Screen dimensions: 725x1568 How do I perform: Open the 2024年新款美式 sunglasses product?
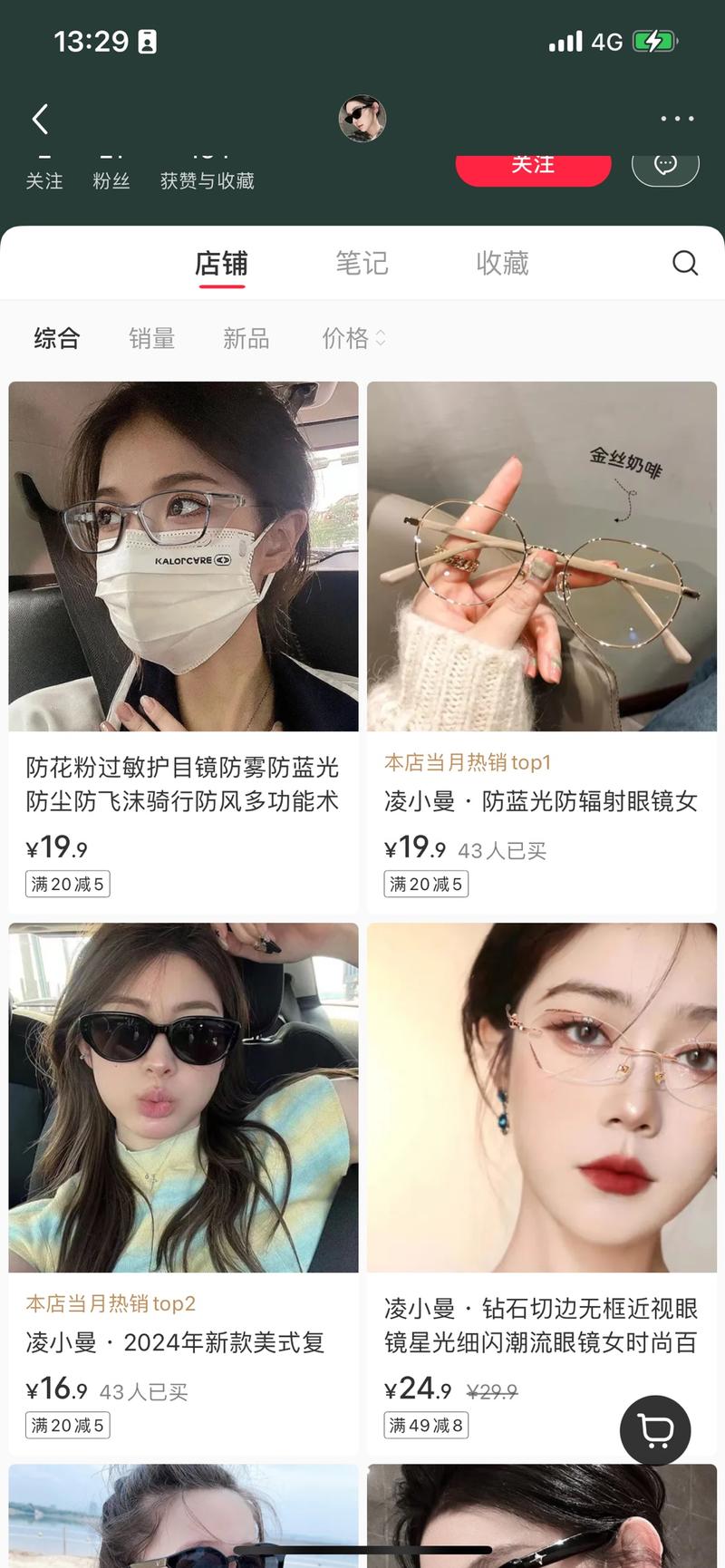tap(183, 1178)
